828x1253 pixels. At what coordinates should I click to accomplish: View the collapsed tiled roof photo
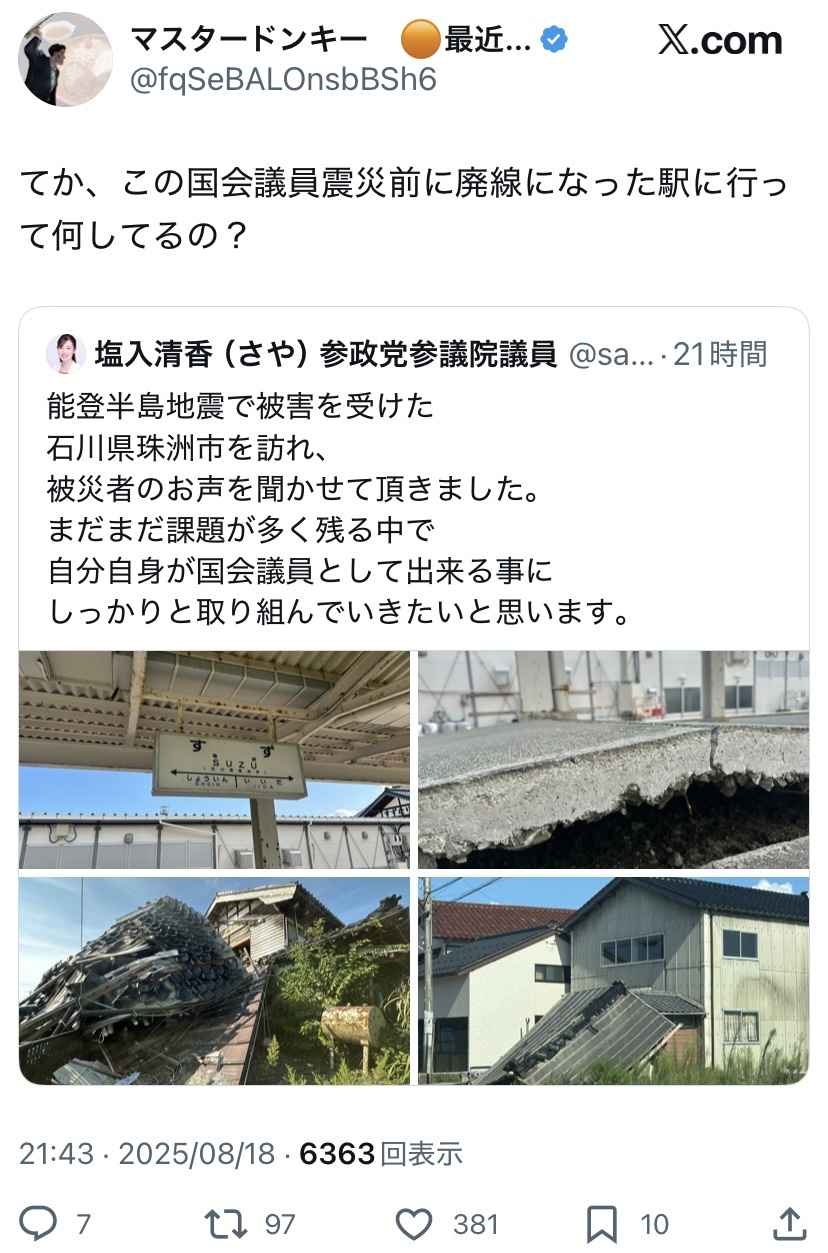[x=214, y=980]
